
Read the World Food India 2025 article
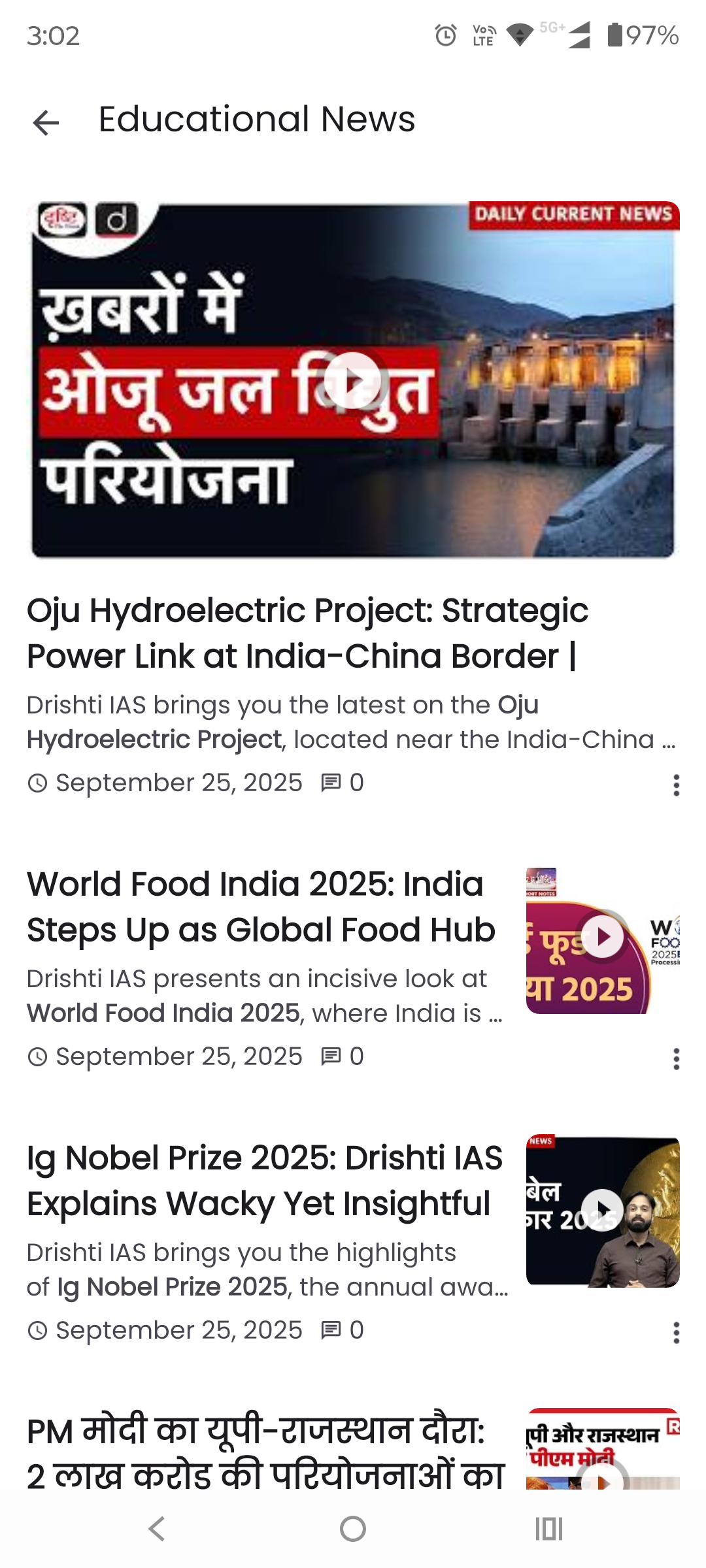[x=261, y=907]
